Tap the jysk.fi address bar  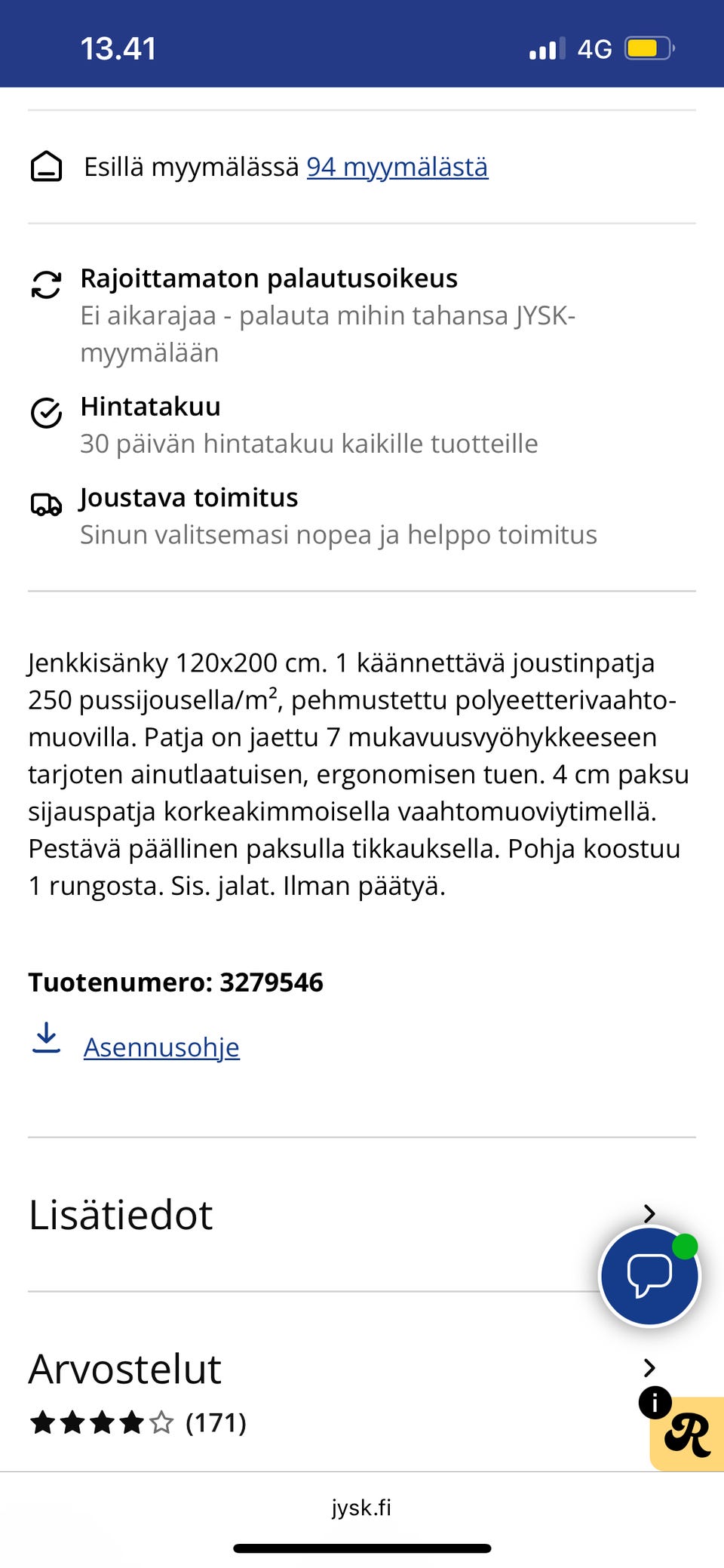(362, 1508)
